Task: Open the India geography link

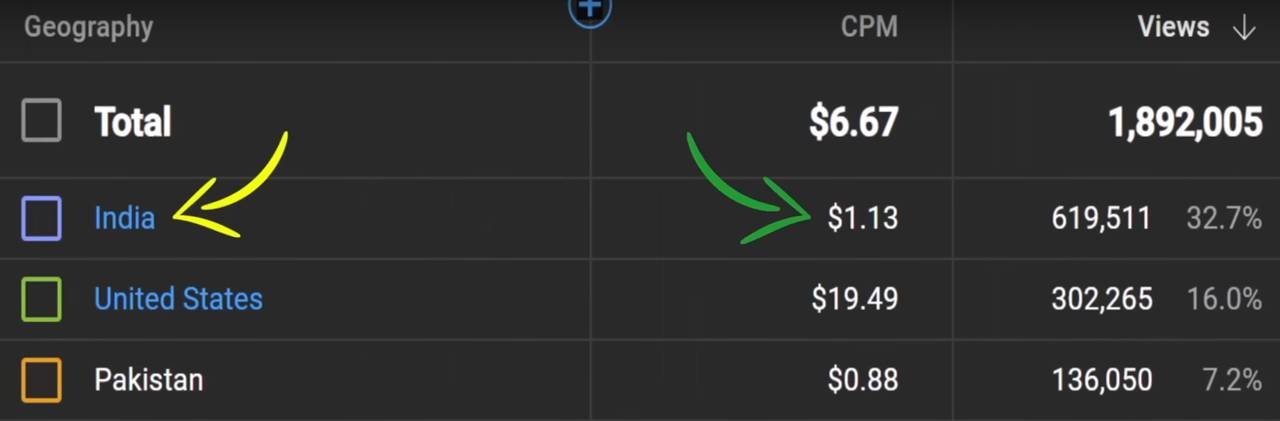Action: coord(124,218)
